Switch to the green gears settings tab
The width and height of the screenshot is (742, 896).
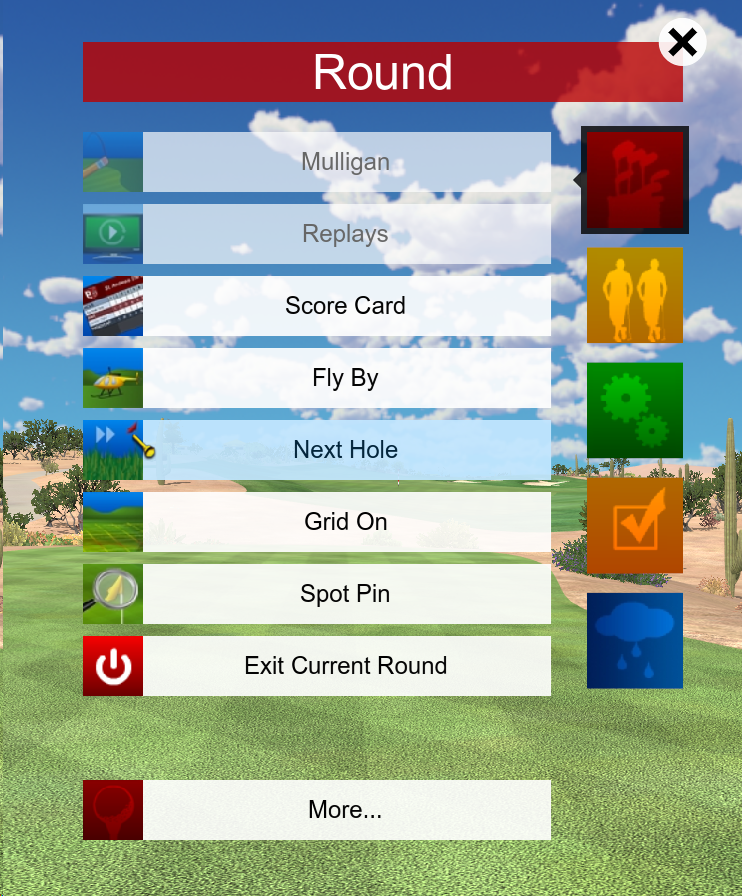pyautogui.click(x=635, y=410)
